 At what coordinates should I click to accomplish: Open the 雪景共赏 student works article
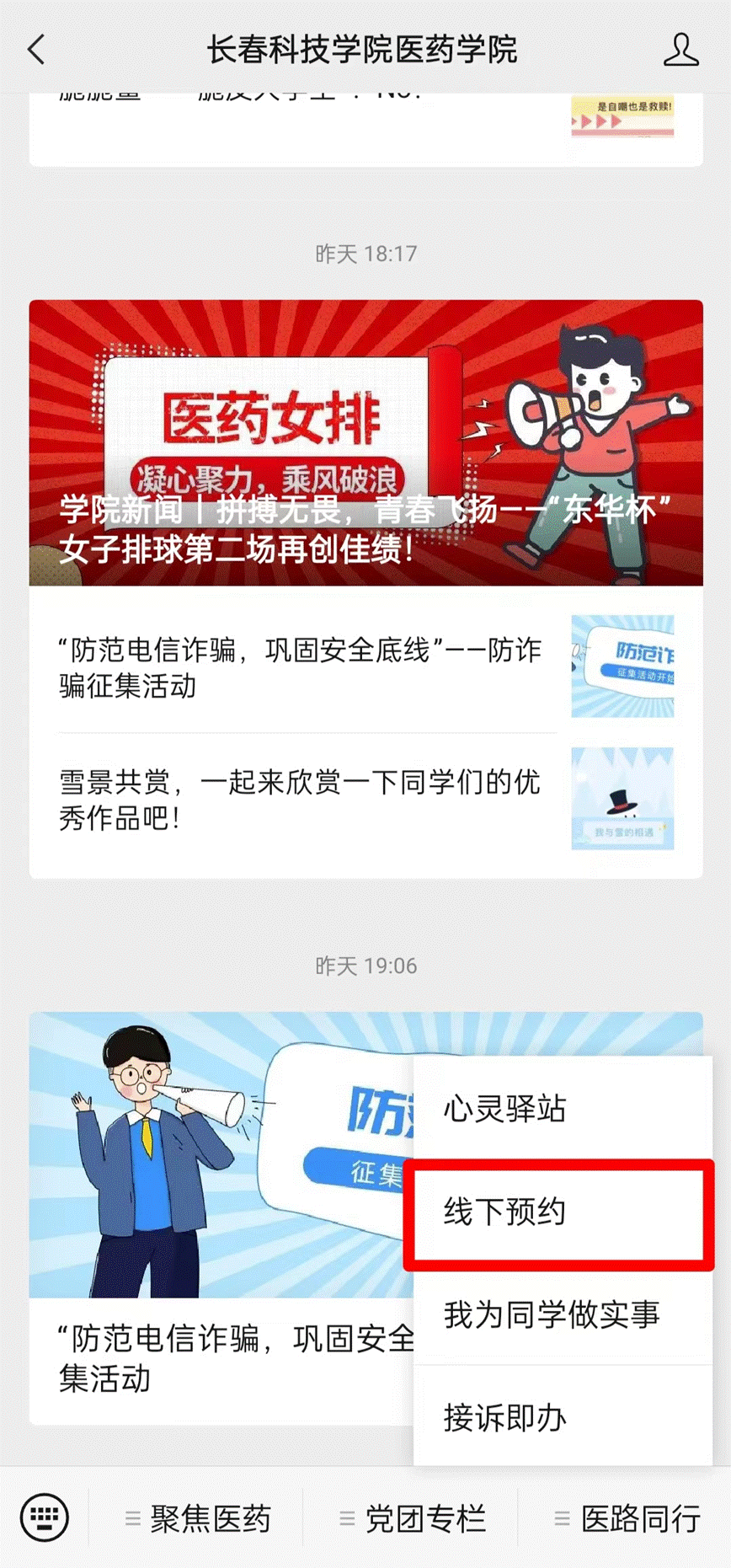click(365, 800)
